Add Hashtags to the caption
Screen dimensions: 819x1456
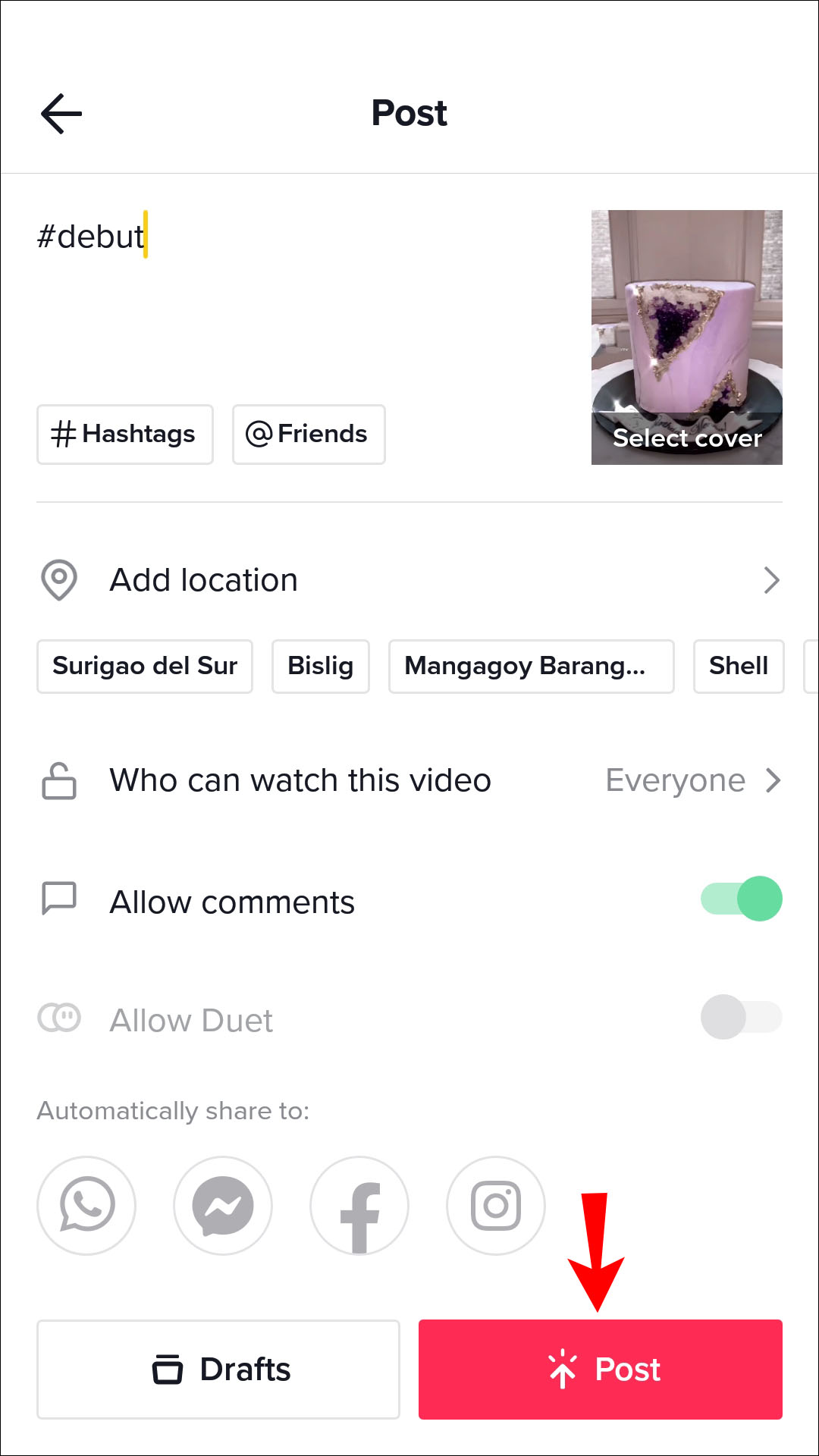[x=125, y=435]
